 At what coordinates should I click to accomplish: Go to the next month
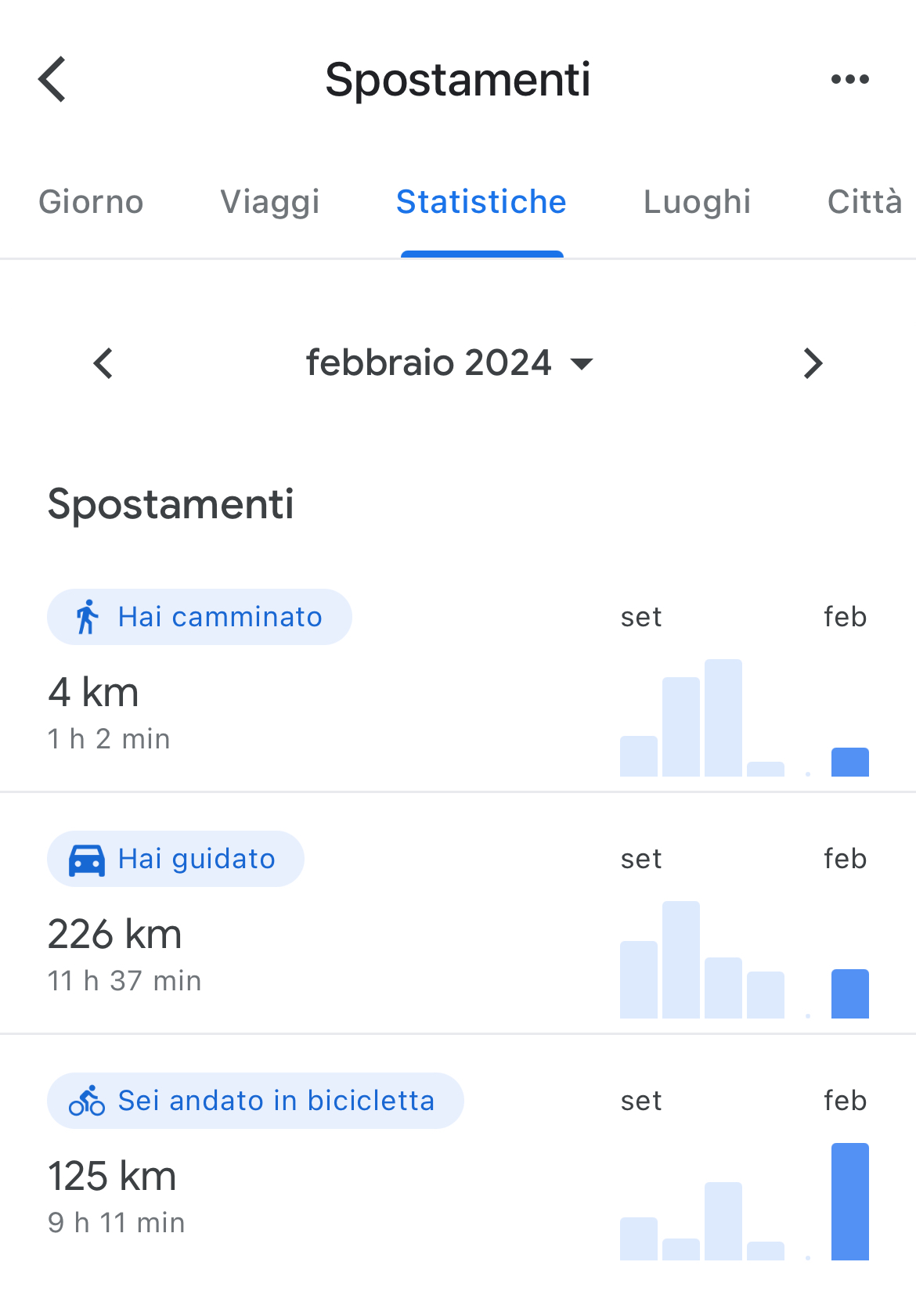click(x=813, y=363)
